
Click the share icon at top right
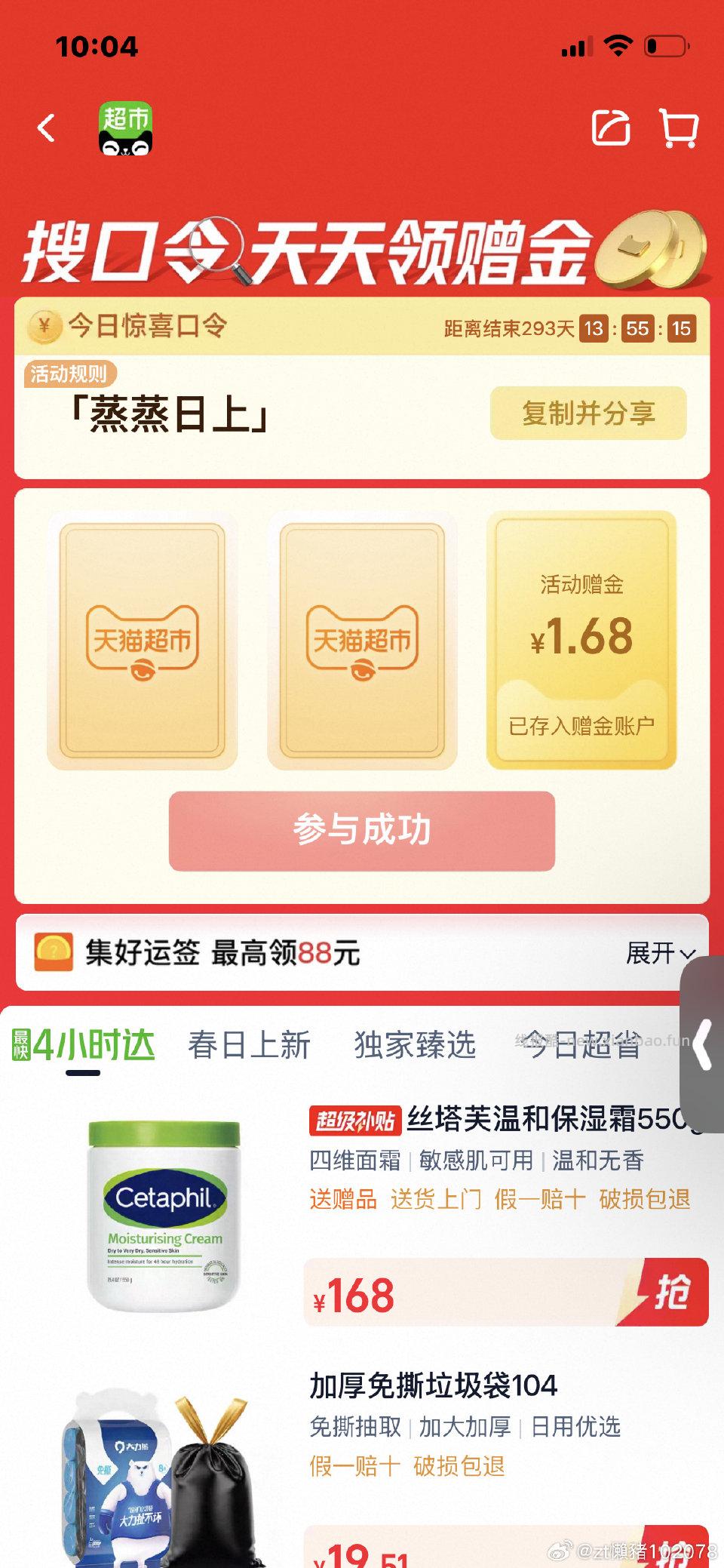tap(612, 128)
